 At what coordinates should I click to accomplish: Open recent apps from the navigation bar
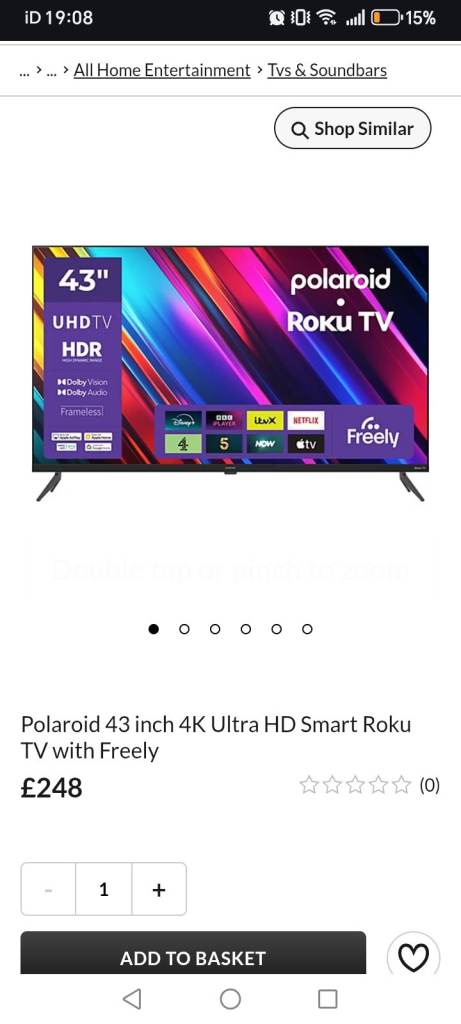tap(328, 999)
